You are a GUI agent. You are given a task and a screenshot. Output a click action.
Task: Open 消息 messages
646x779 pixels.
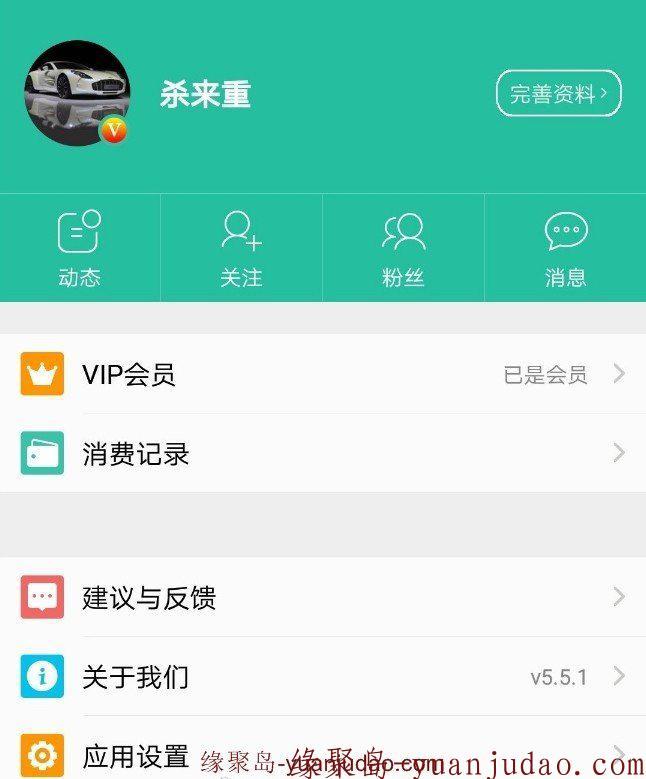tap(565, 248)
